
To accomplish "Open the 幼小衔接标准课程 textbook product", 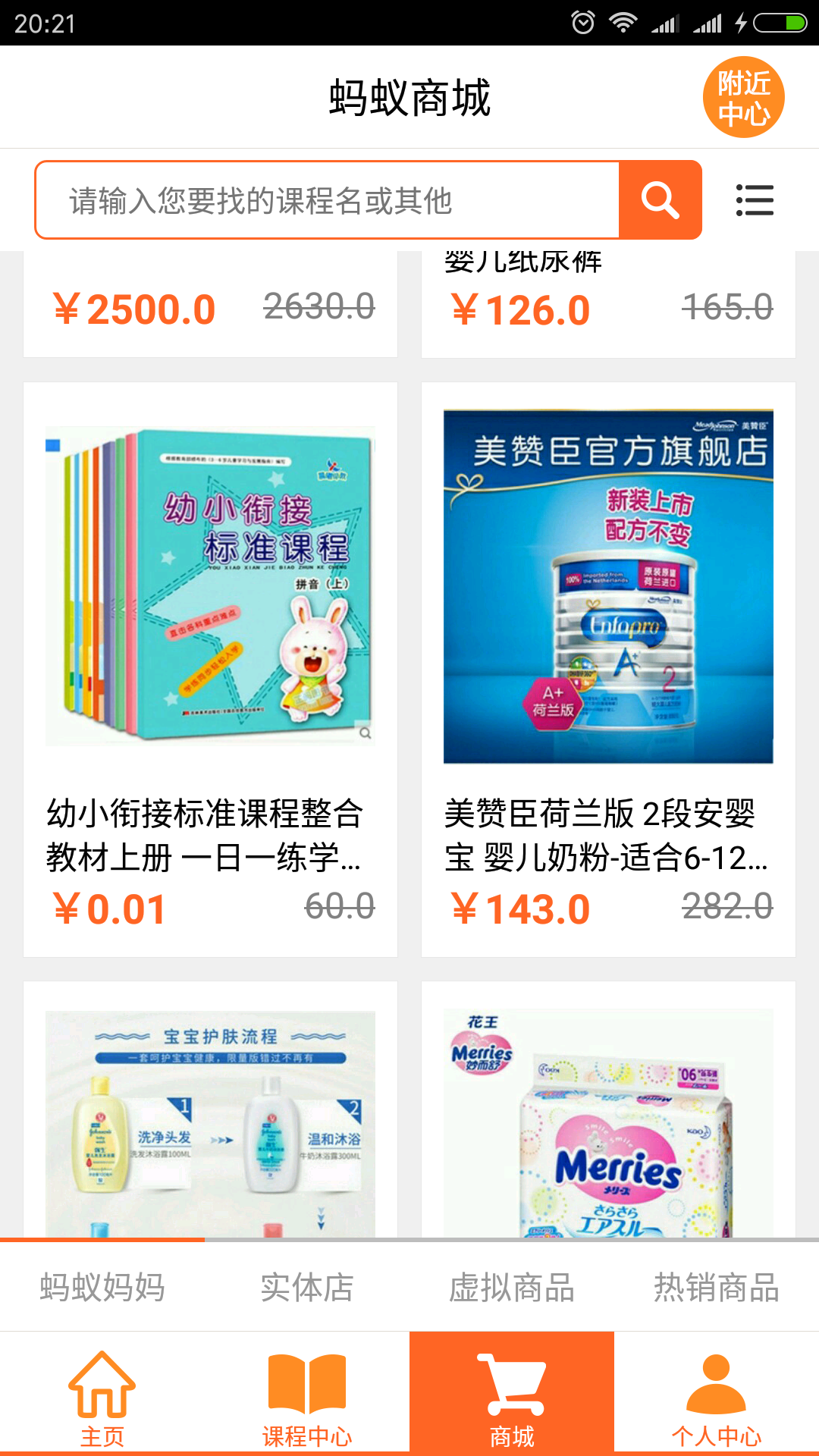I will (x=210, y=669).
